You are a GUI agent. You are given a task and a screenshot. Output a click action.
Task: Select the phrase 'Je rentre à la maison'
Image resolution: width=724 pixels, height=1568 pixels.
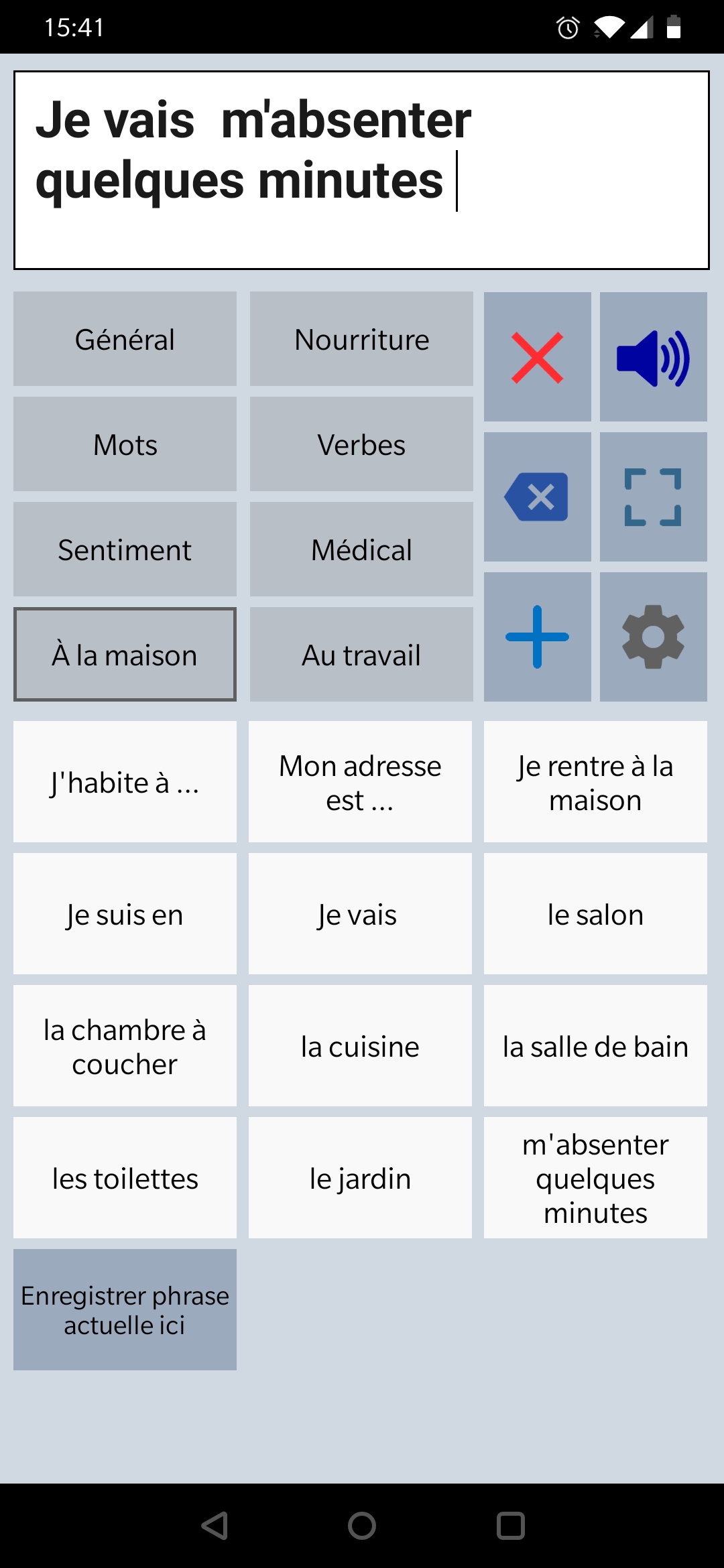pos(595,781)
